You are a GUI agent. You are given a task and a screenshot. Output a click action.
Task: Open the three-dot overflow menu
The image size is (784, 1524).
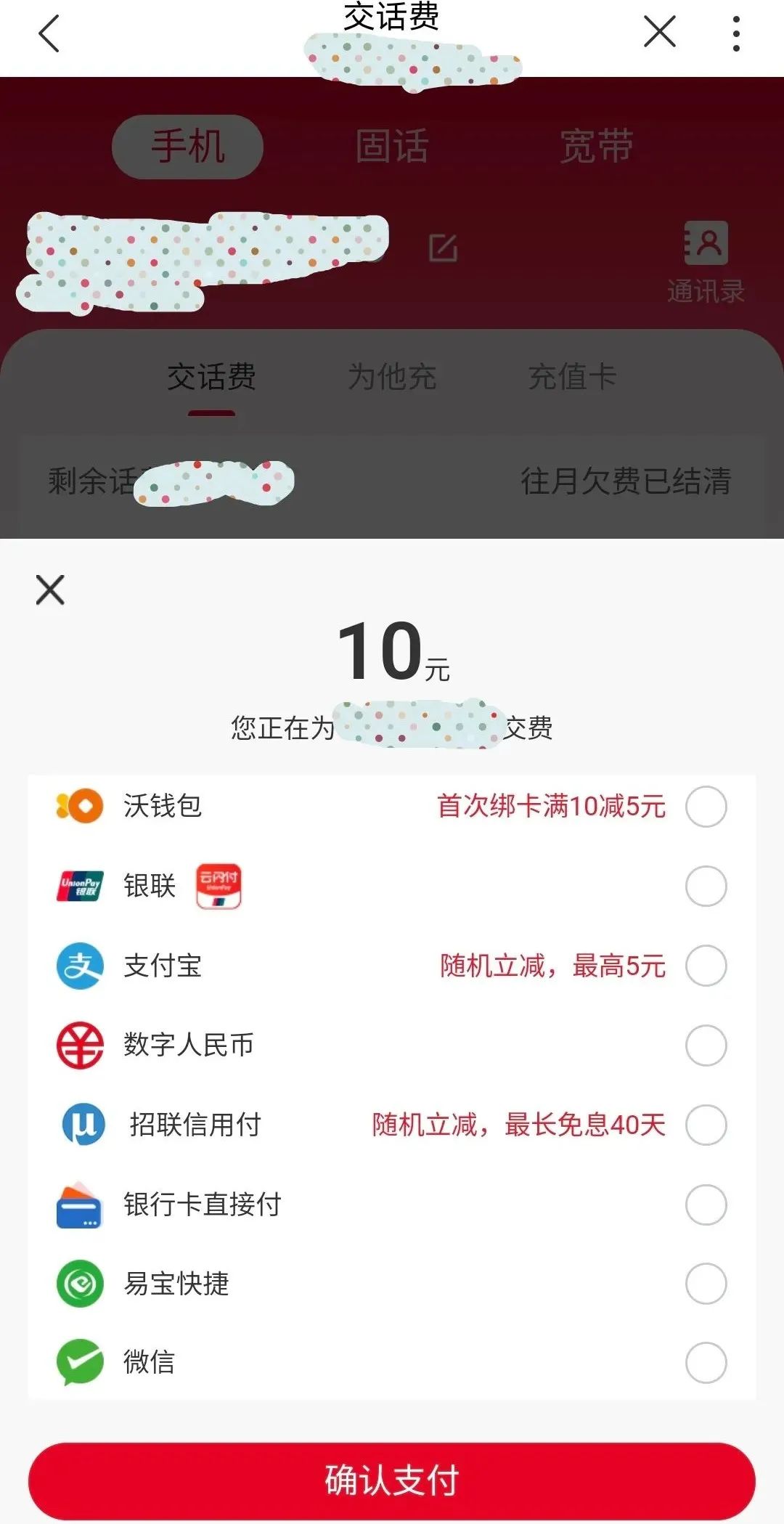click(x=736, y=33)
